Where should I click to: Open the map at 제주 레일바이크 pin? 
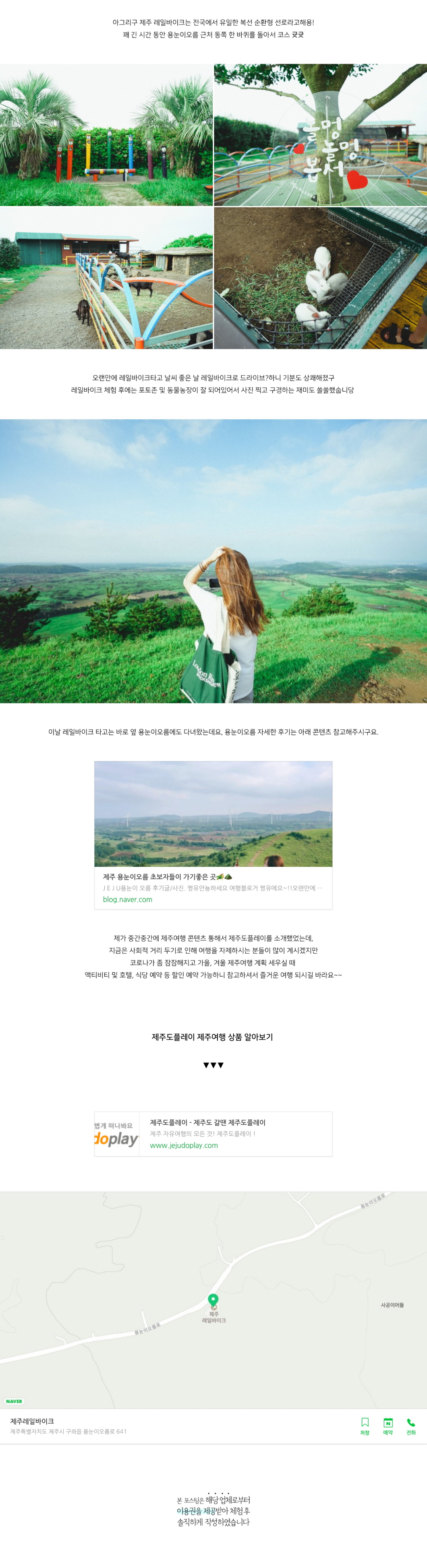pyautogui.click(x=213, y=1299)
